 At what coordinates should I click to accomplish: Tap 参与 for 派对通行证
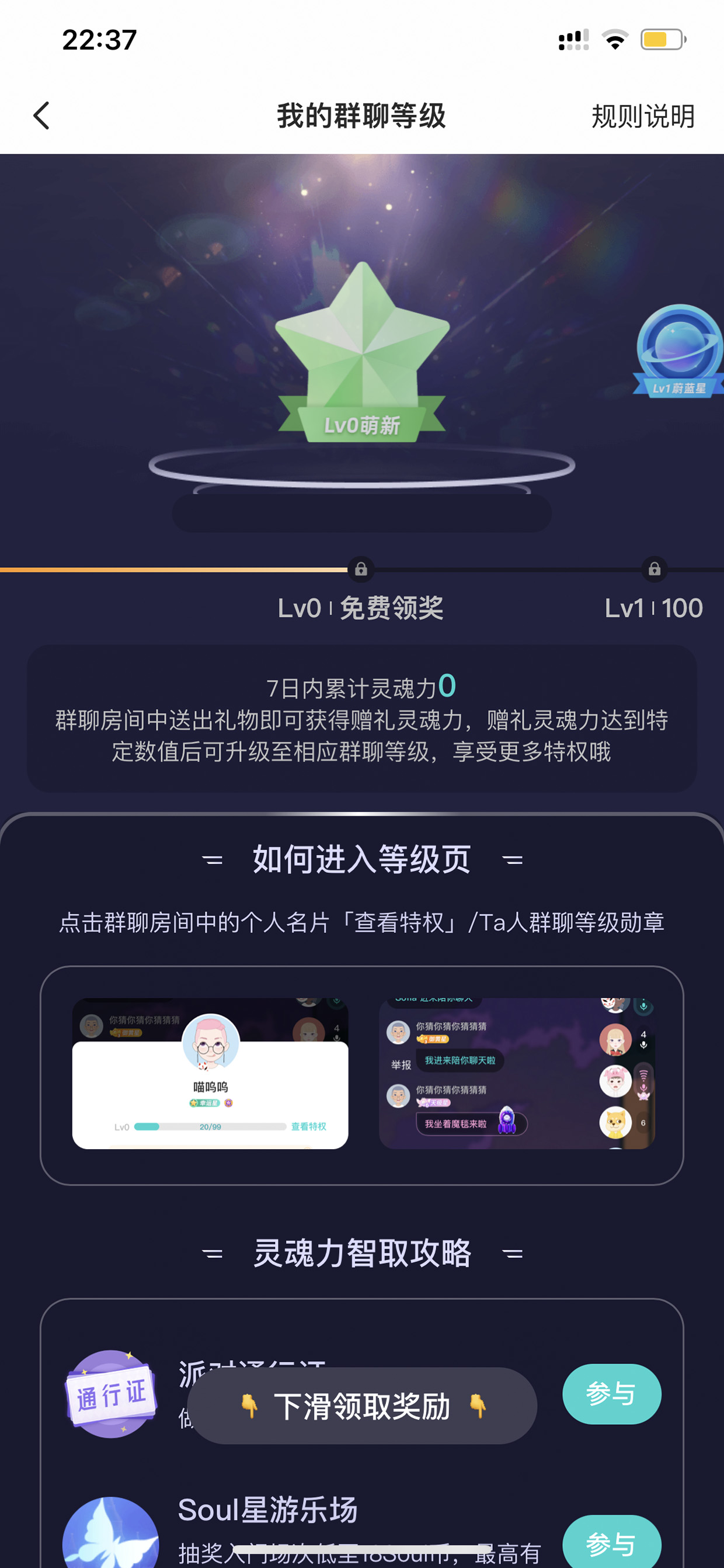[x=611, y=1394]
